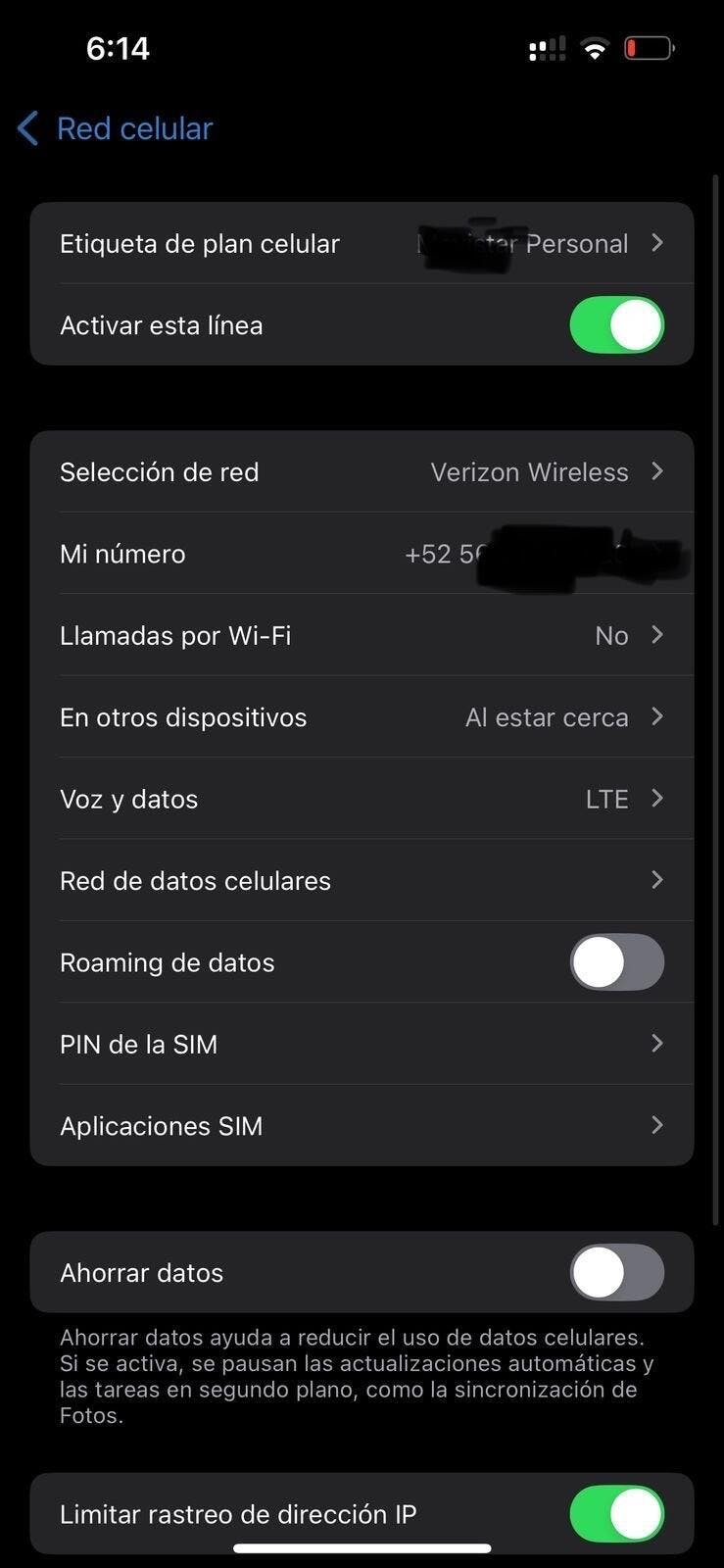The image size is (724, 1568).
Task: Open Aplicaciones SIM
Action: tap(362, 1125)
